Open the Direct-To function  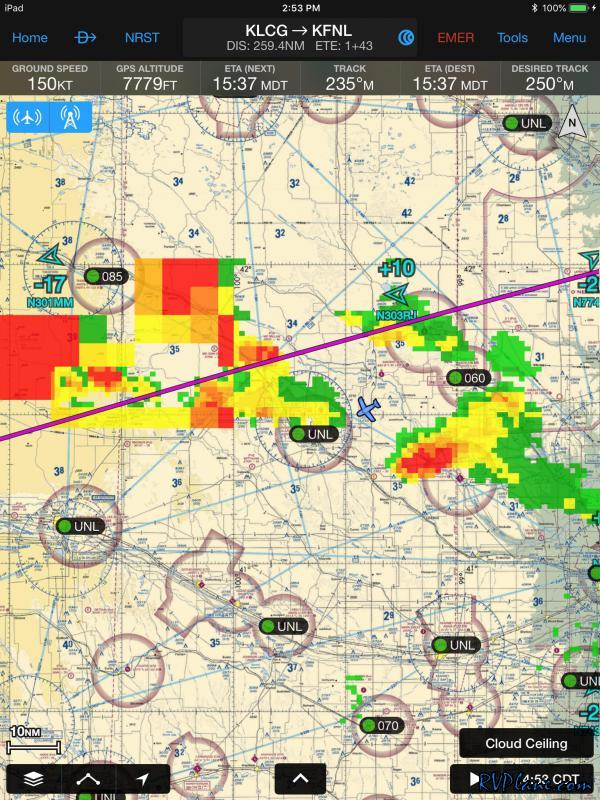click(x=87, y=38)
